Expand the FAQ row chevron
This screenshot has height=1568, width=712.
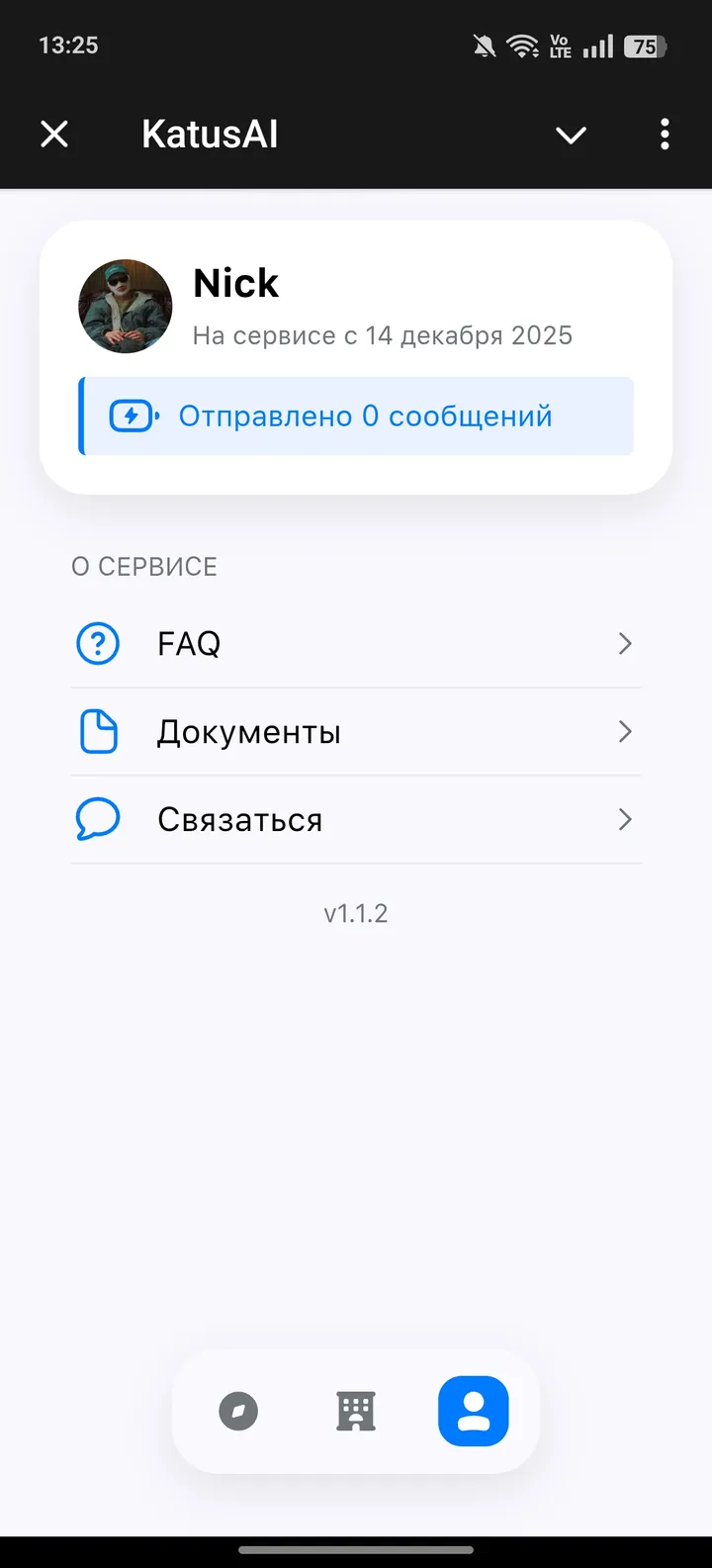[624, 643]
